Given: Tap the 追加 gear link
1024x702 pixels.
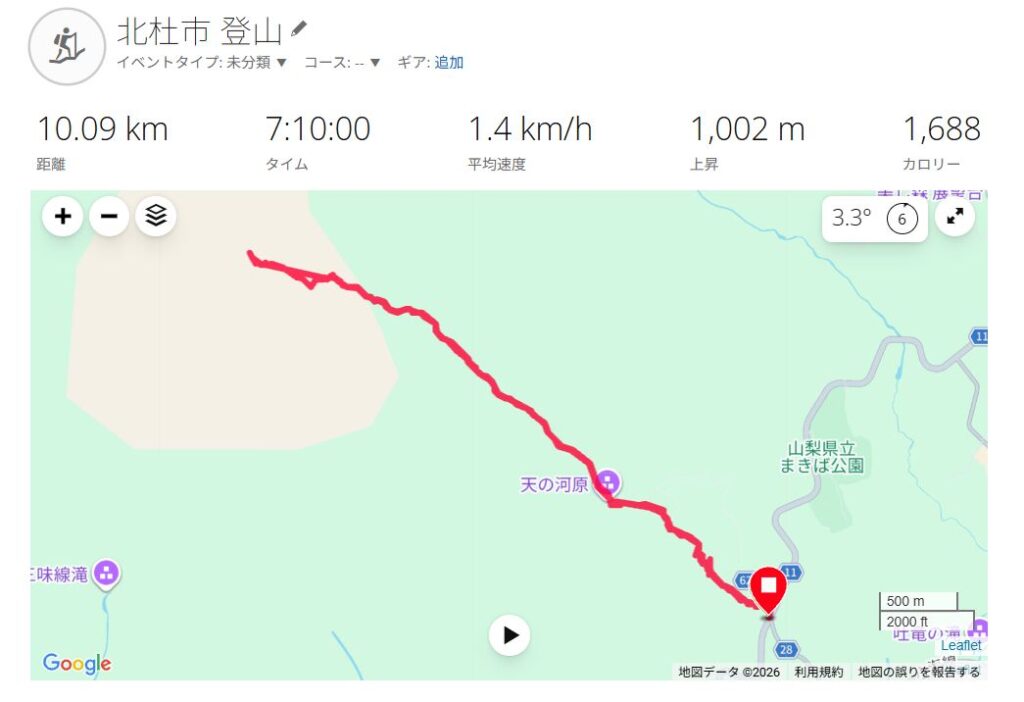Looking at the screenshot, I should [449, 62].
